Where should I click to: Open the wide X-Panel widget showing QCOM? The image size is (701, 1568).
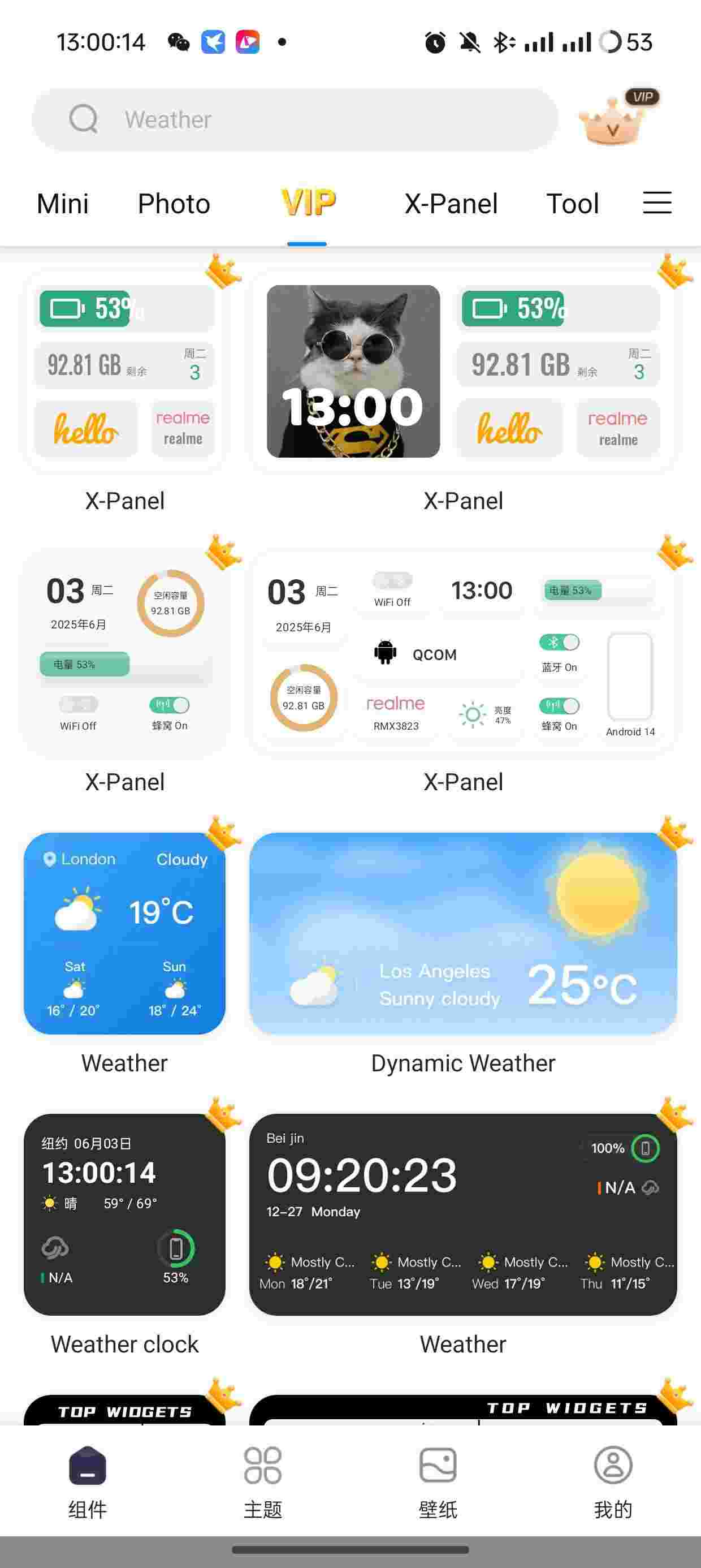tap(462, 651)
